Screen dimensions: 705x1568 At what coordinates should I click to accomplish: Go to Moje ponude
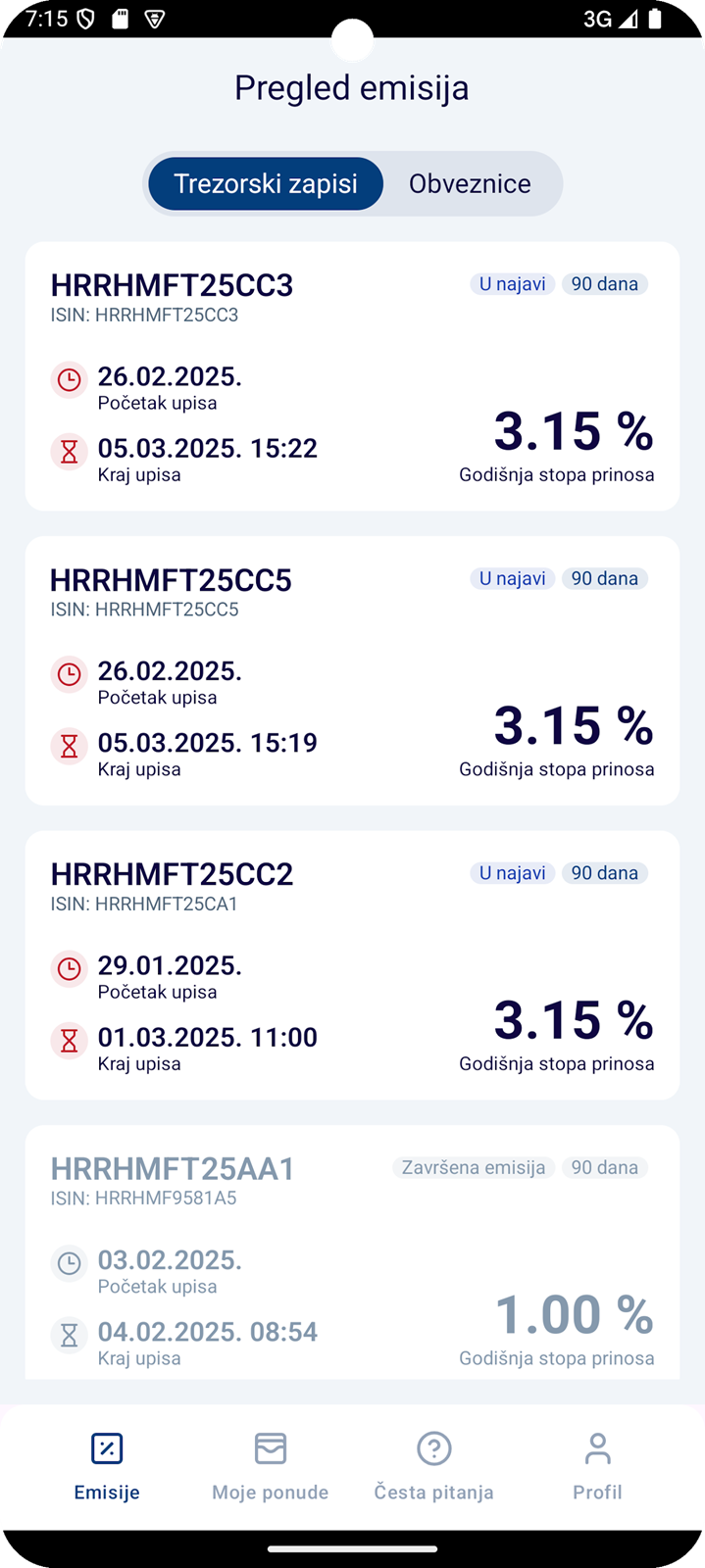(x=271, y=1467)
